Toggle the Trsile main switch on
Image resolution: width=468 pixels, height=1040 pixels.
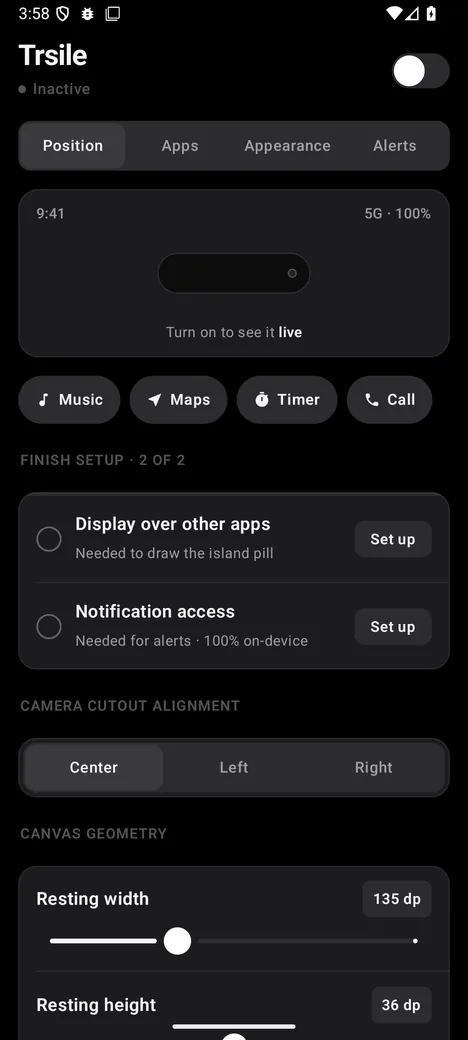(x=420, y=71)
